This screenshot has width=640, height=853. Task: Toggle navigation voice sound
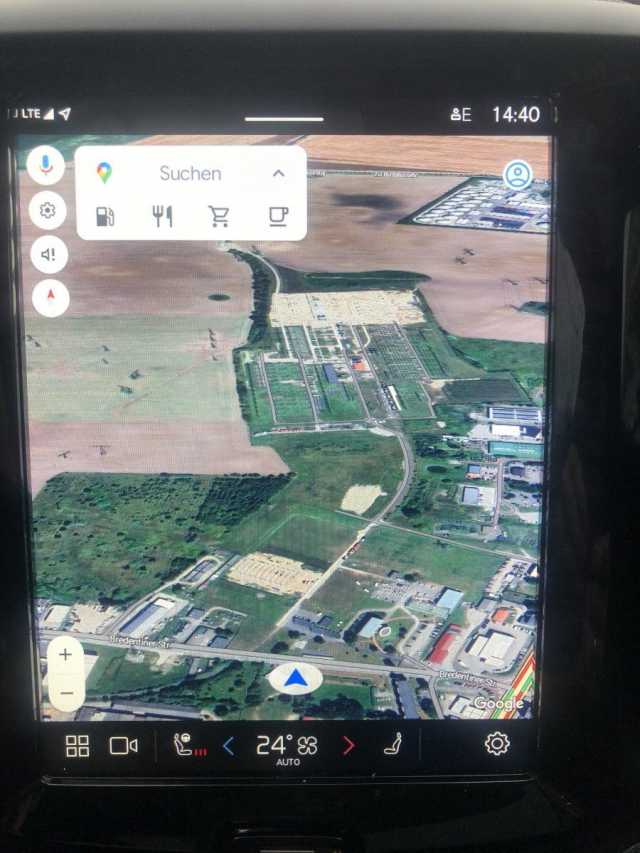click(x=48, y=254)
